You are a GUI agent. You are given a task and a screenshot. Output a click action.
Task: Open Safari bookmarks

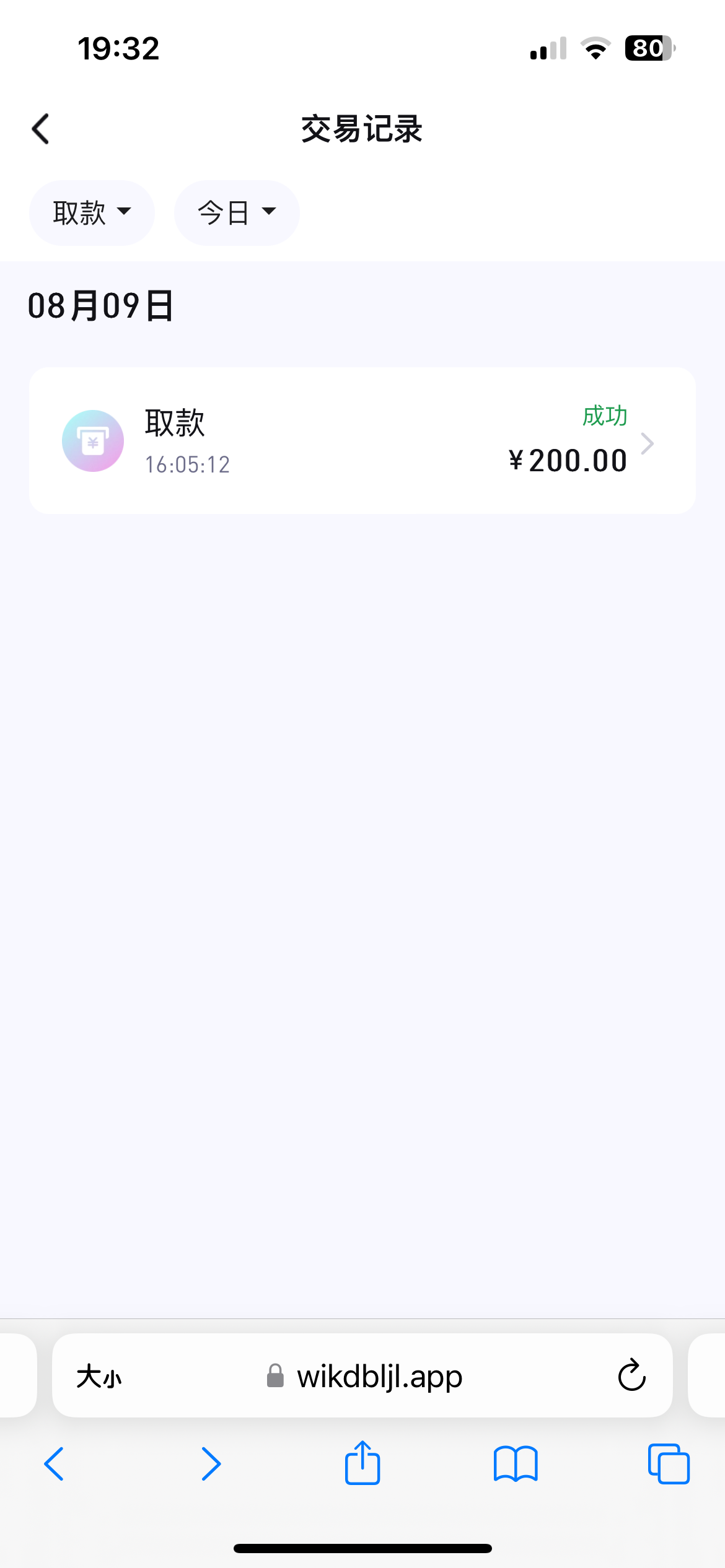516,1464
